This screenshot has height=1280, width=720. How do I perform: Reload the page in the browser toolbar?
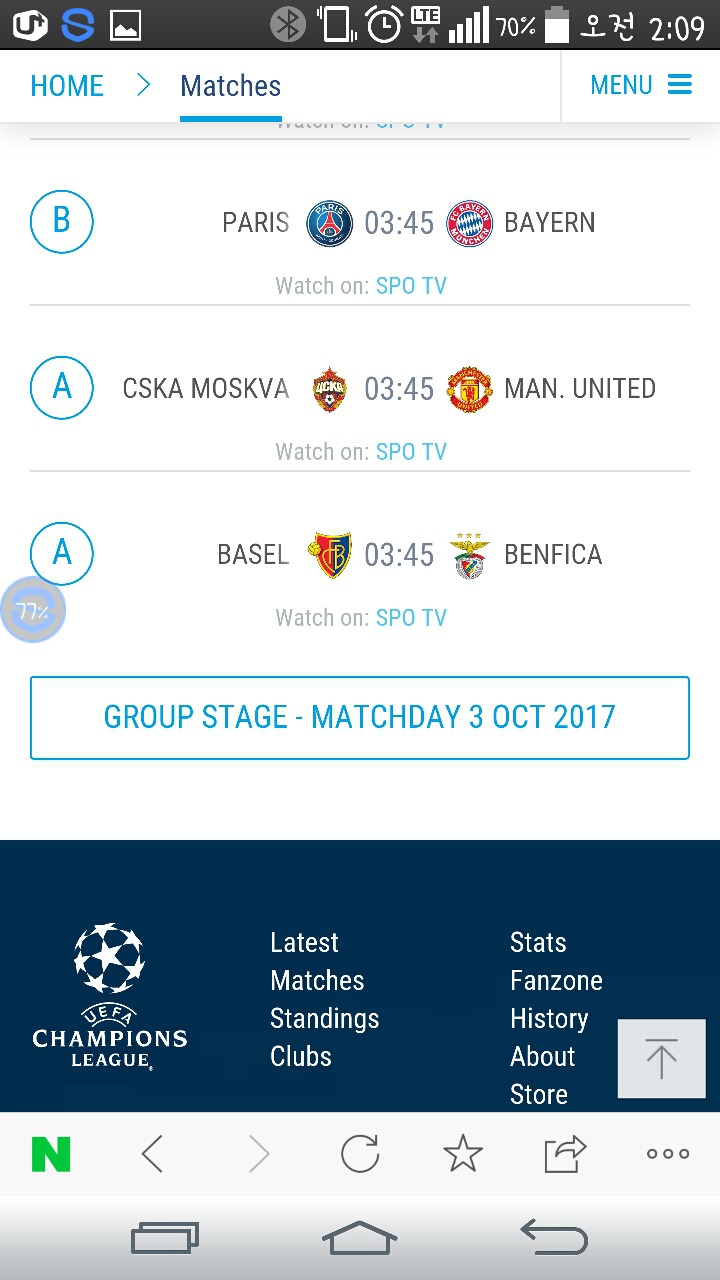pos(360,1154)
